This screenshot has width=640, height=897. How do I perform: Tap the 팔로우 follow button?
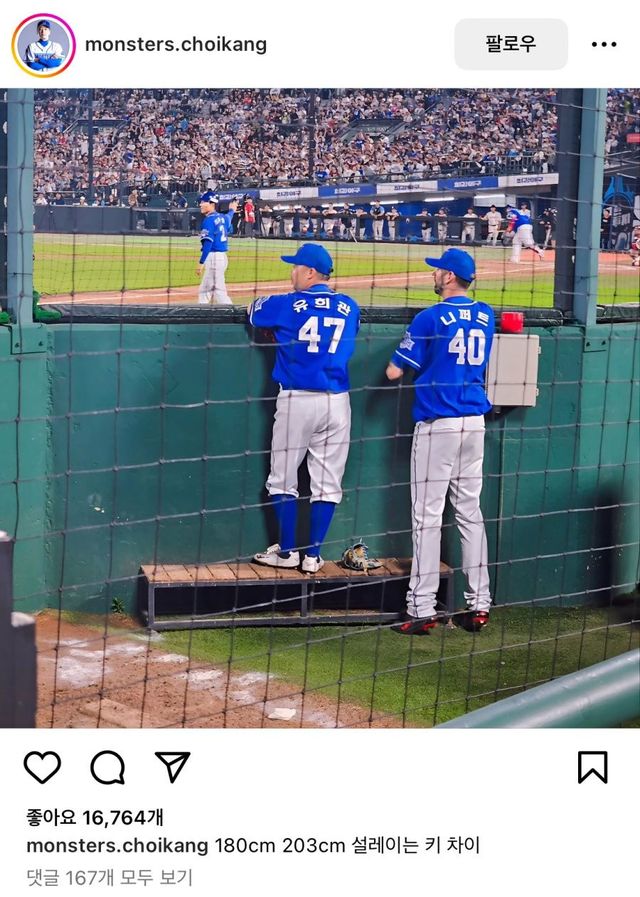[511, 44]
